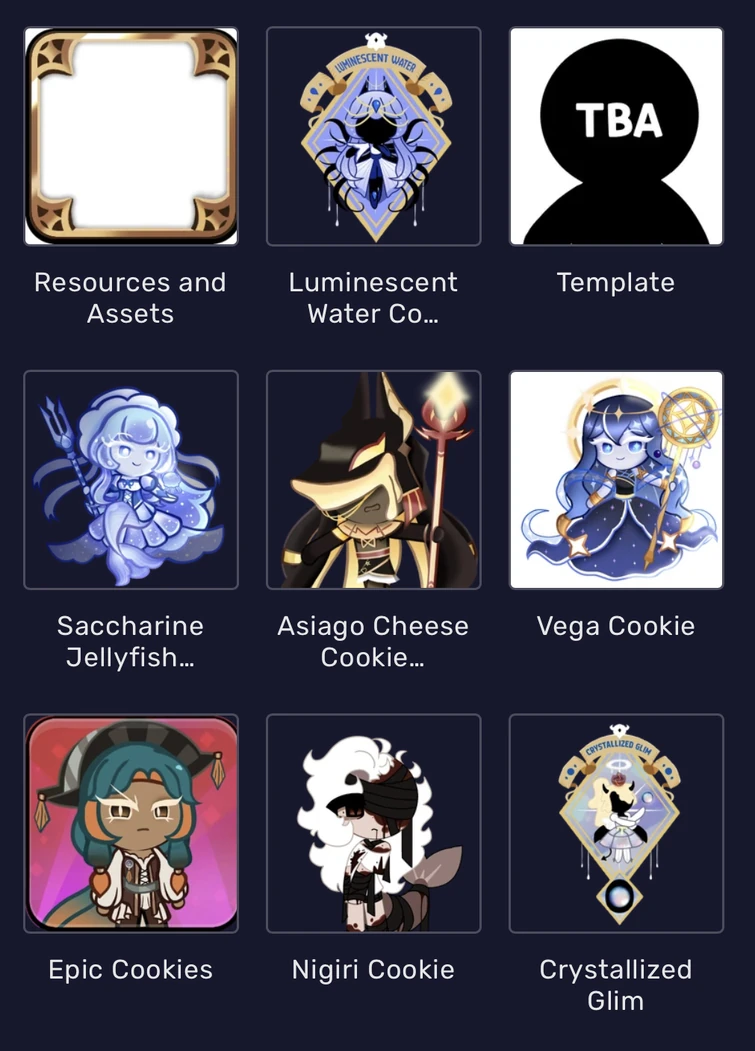Click the Epic Cookies category link
The height and width of the screenshot is (1051, 755).
pyautogui.click(x=130, y=969)
